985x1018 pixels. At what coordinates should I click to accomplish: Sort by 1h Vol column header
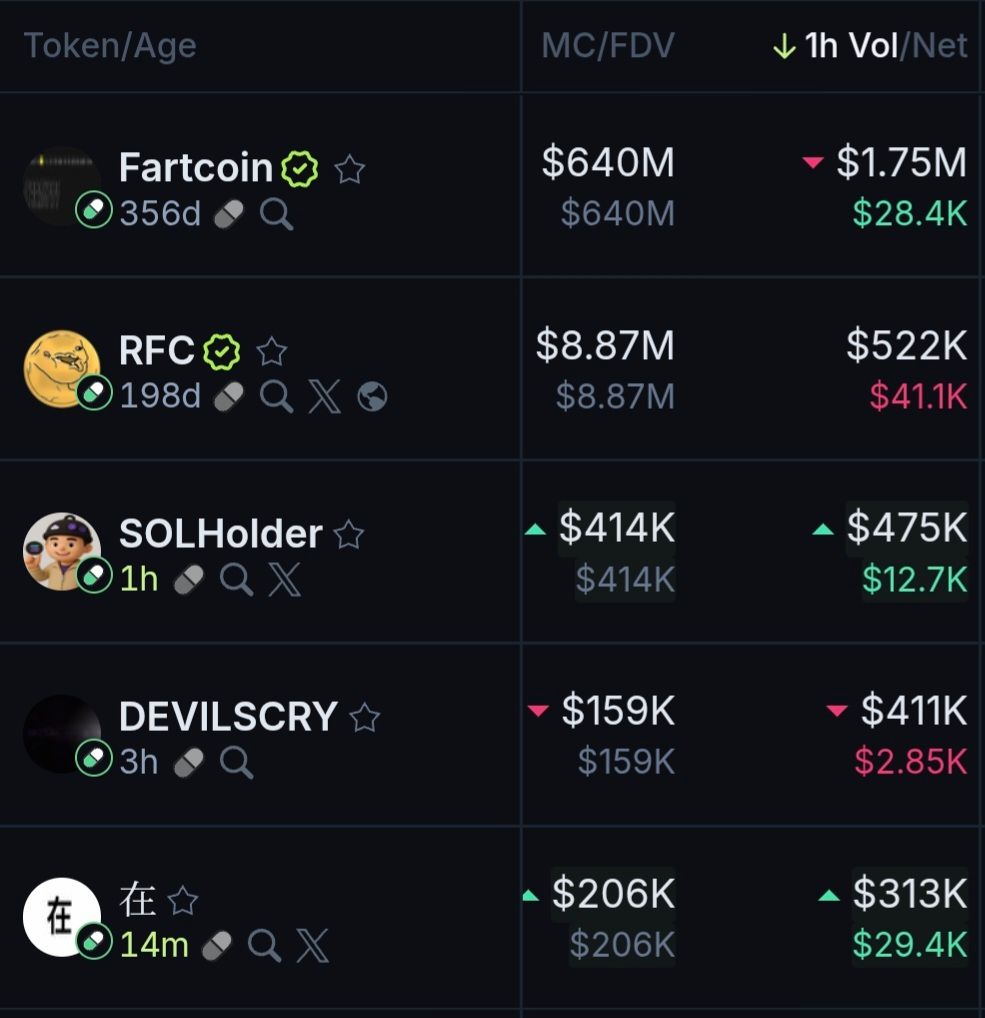tap(850, 46)
